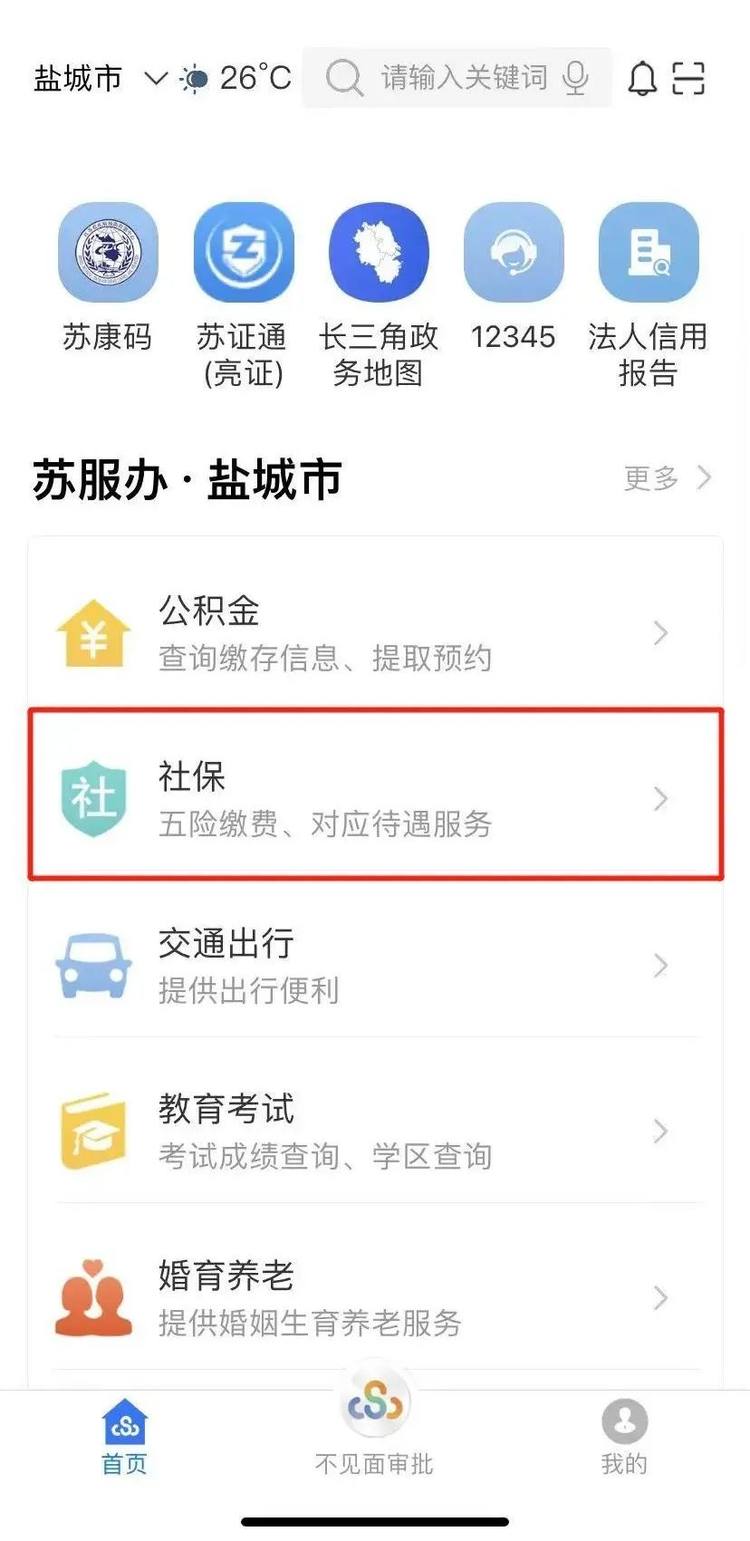
Task: Open 法人信用报告
Action: [648, 253]
